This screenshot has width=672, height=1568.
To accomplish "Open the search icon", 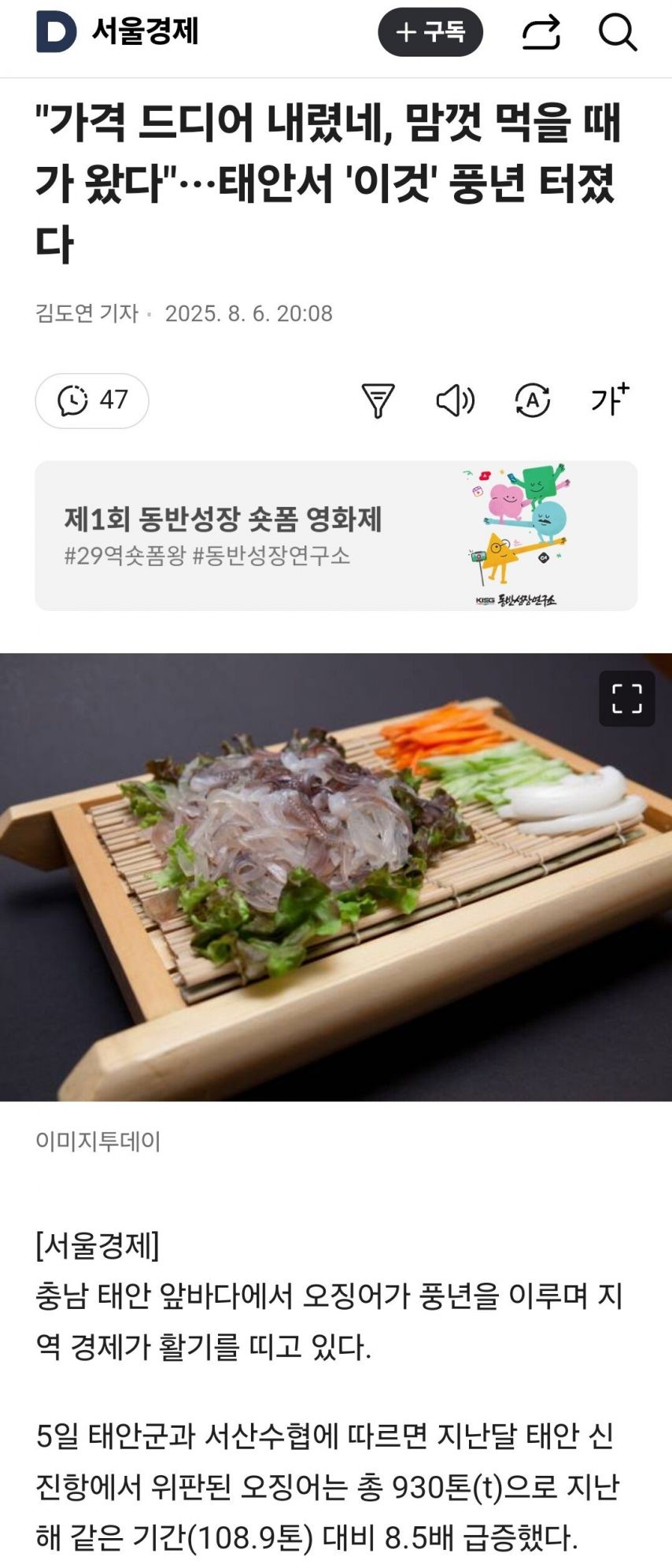I will pyautogui.click(x=618, y=33).
